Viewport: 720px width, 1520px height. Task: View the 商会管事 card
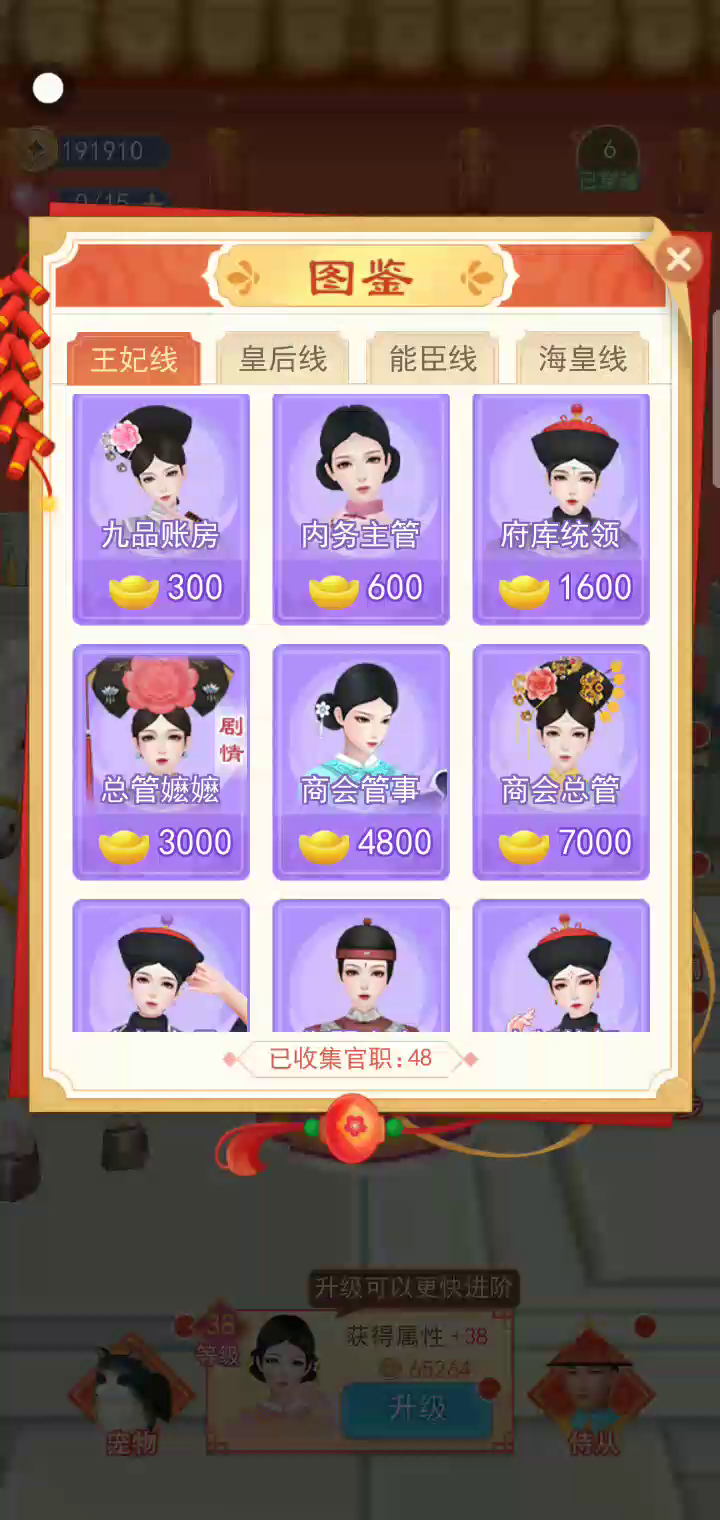point(361,762)
